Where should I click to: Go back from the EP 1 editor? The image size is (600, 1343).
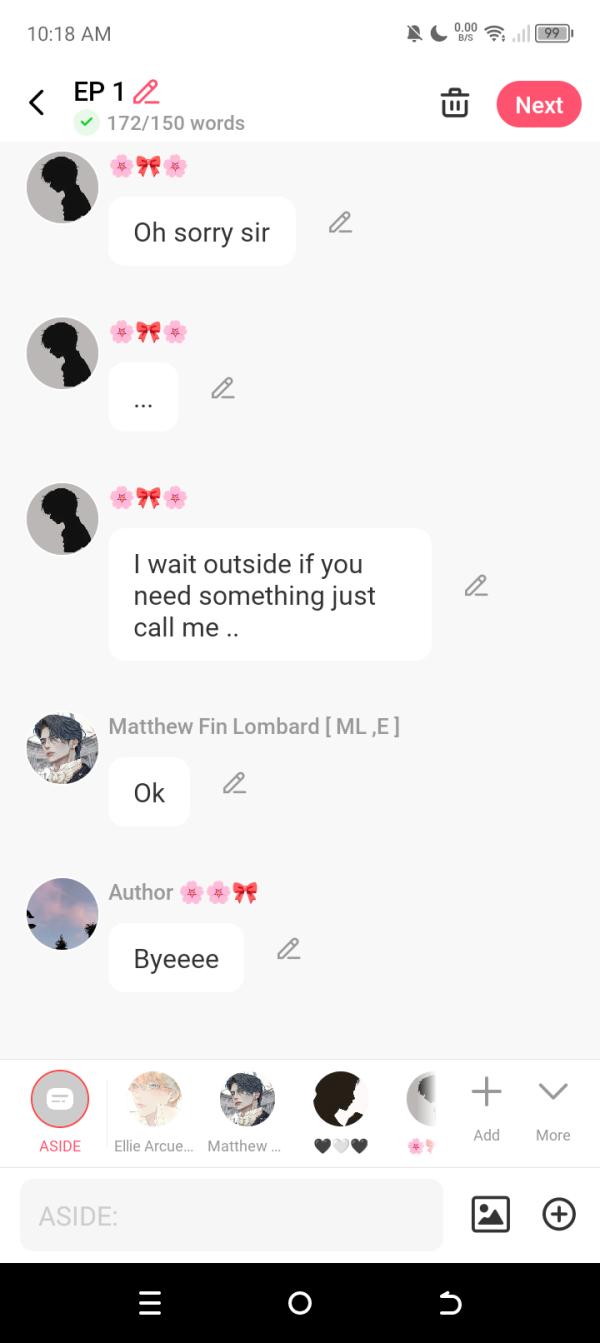(37, 103)
